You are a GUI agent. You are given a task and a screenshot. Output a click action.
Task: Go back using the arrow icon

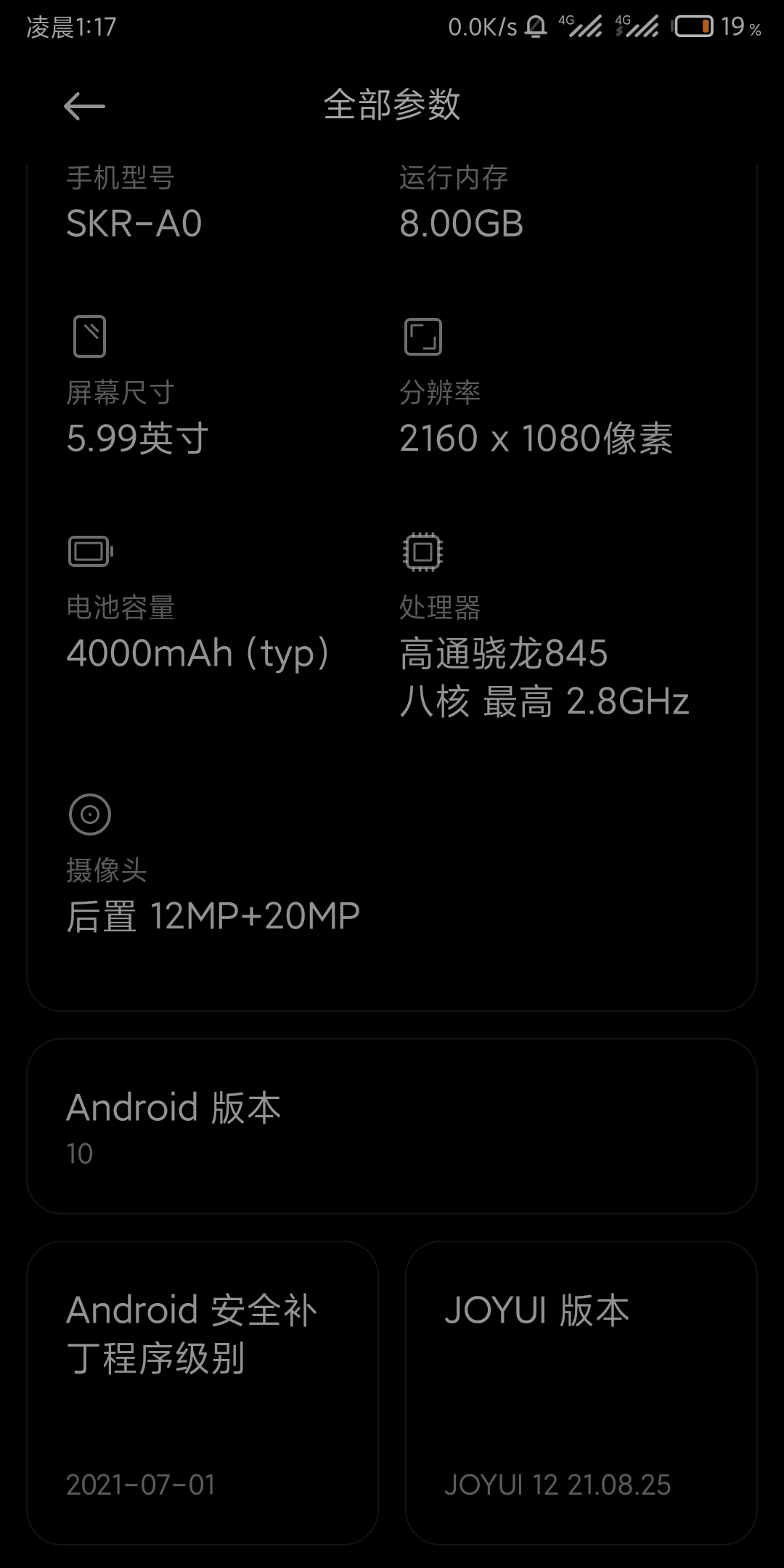coord(84,107)
